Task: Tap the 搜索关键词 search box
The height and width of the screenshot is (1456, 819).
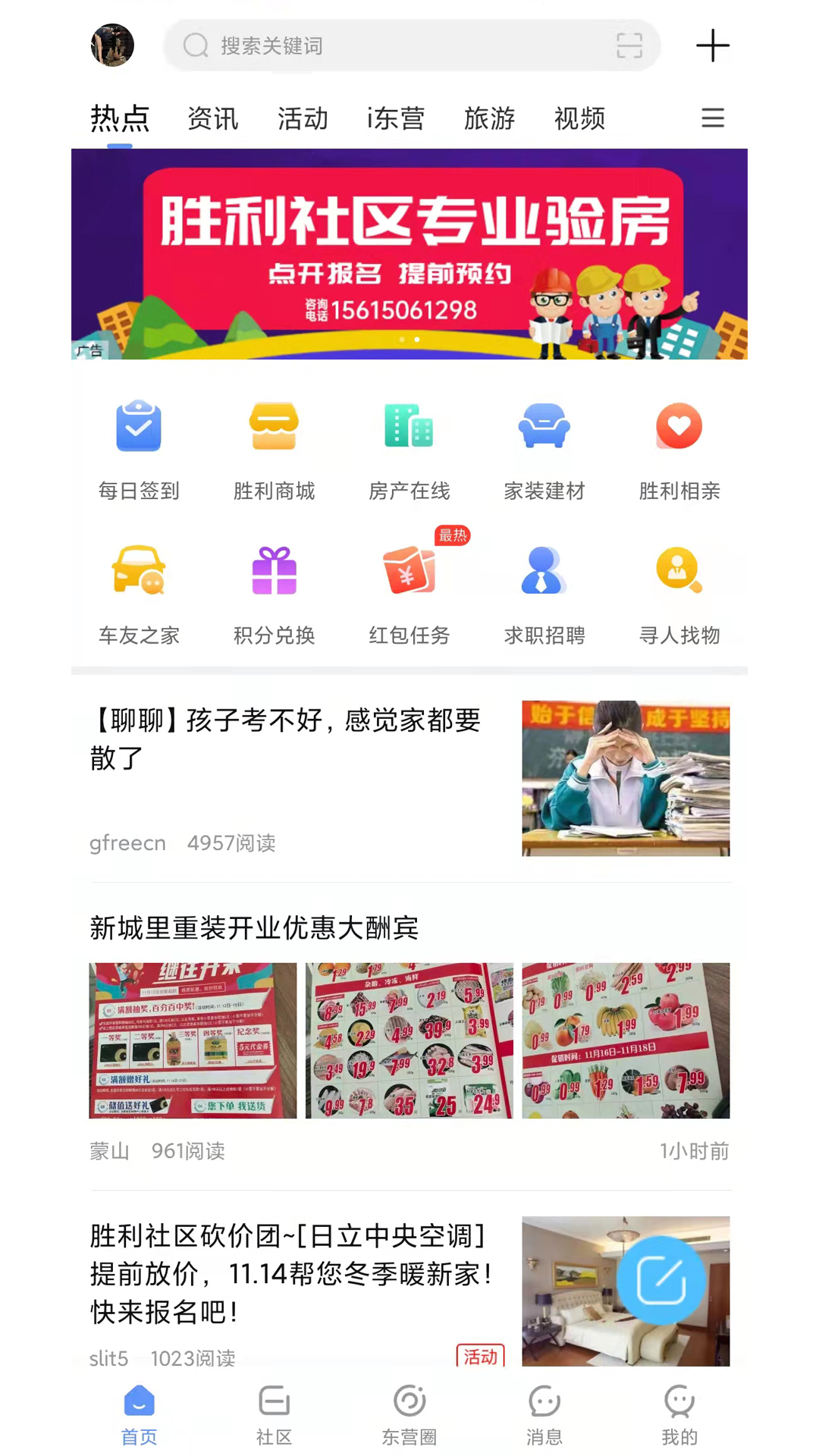Action: coord(412,45)
